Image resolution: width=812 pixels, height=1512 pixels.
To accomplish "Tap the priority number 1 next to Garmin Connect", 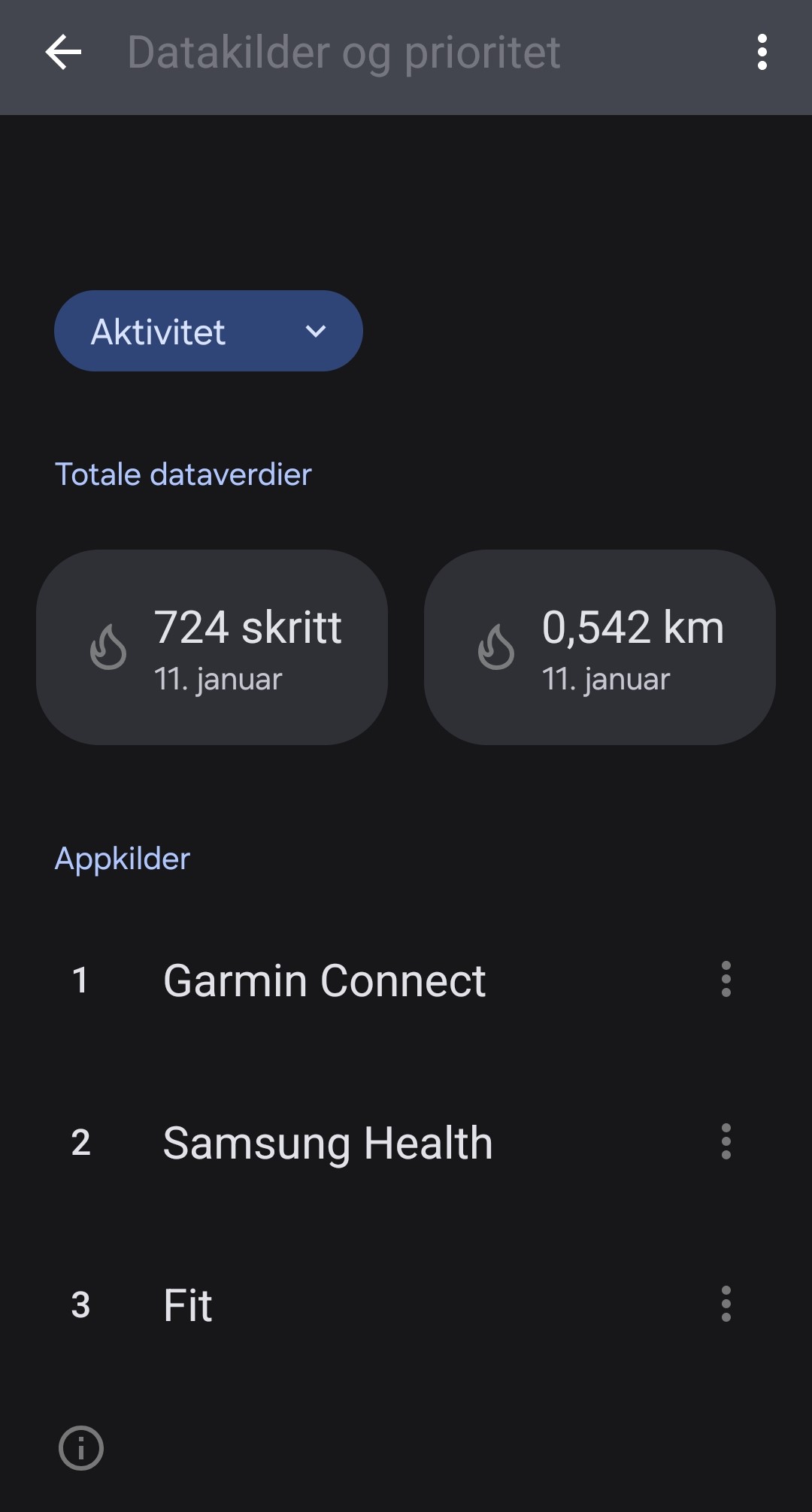I will pos(80,979).
